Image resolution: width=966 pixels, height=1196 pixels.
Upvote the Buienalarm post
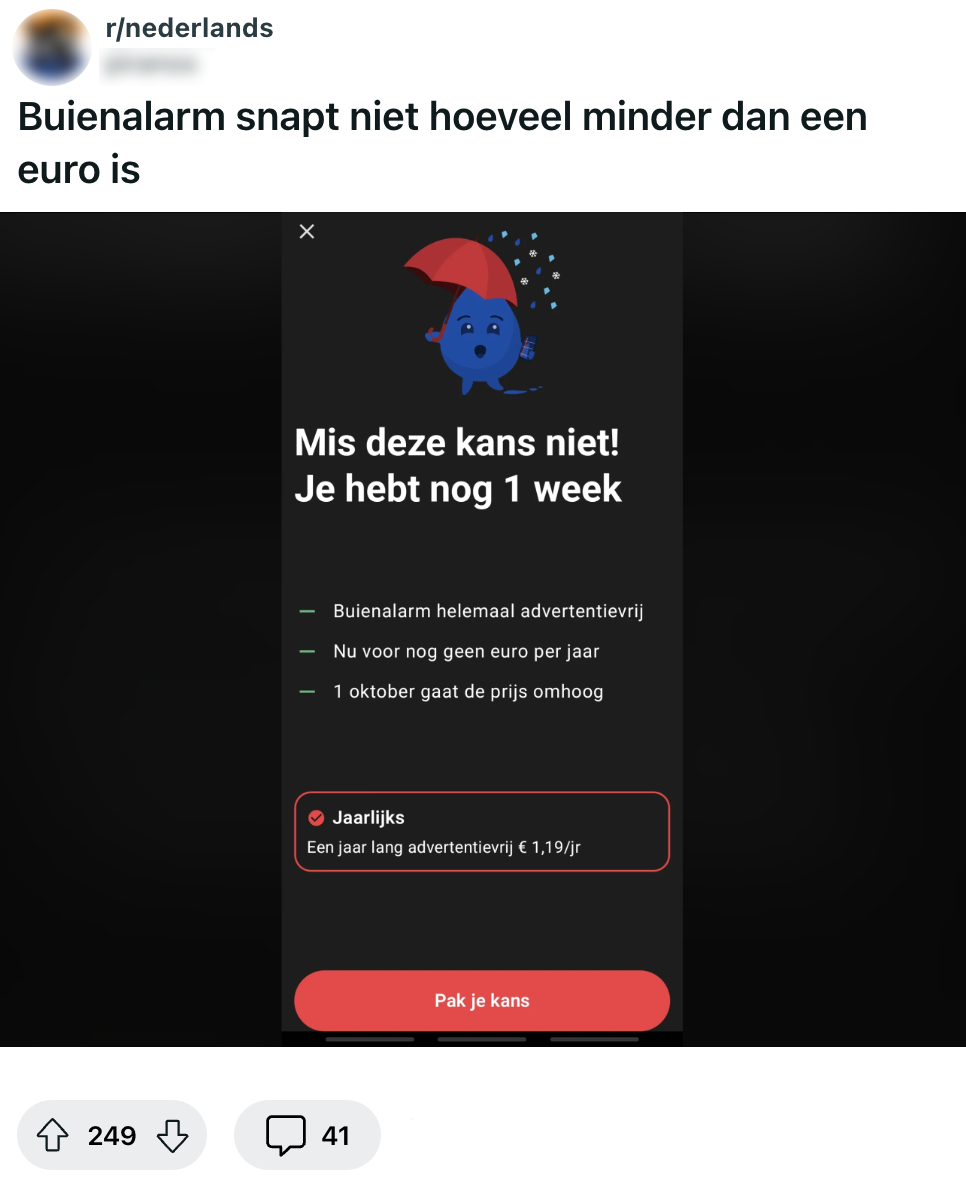(x=53, y=1135)
